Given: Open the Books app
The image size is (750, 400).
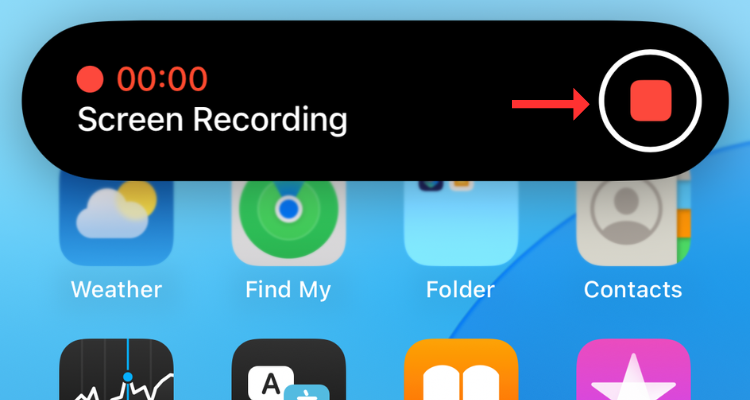Looking at the screenshot, I should click(460, 372).
